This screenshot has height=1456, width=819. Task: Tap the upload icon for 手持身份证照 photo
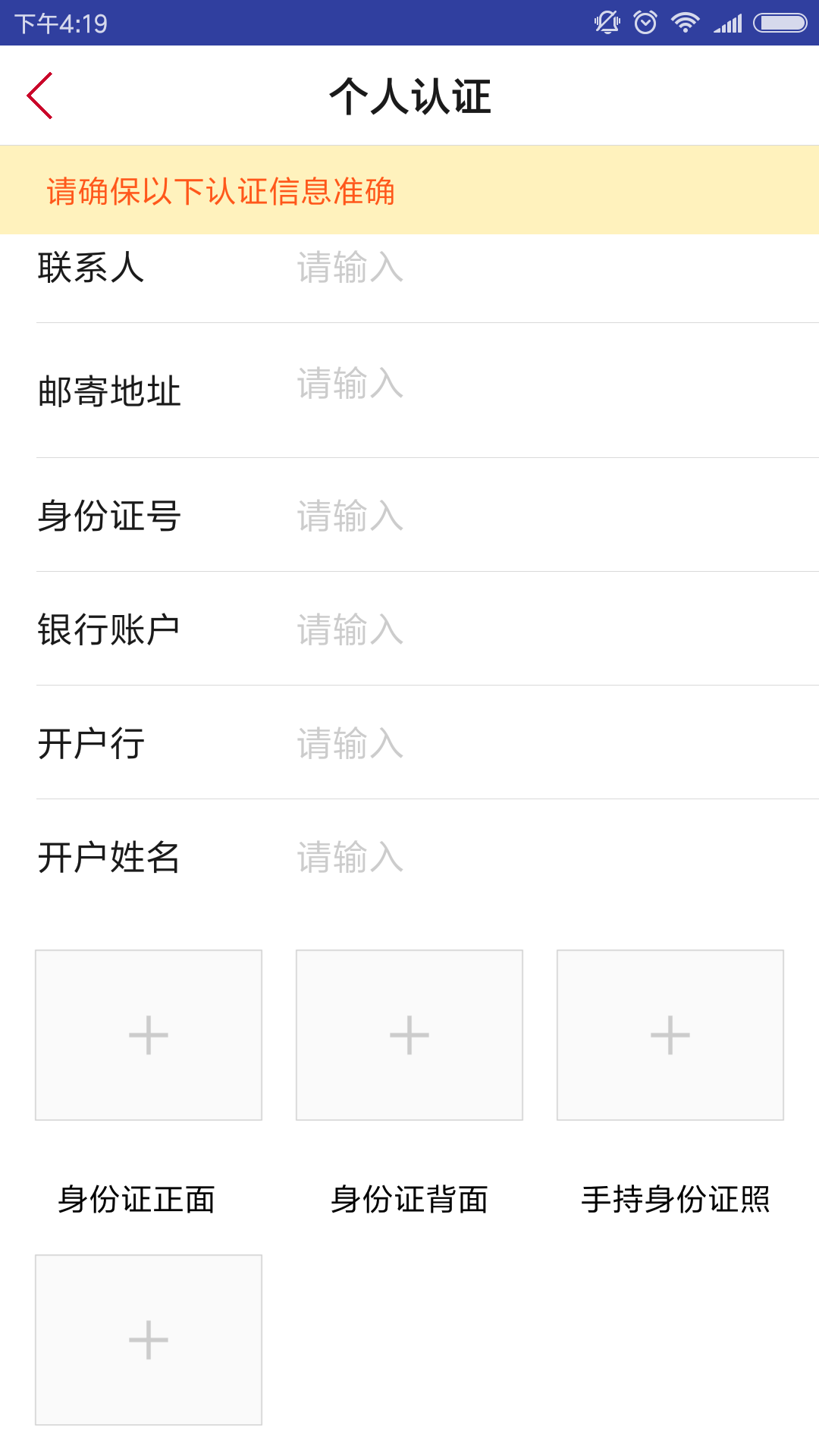pyautogui.click(x=670, y=1035)
